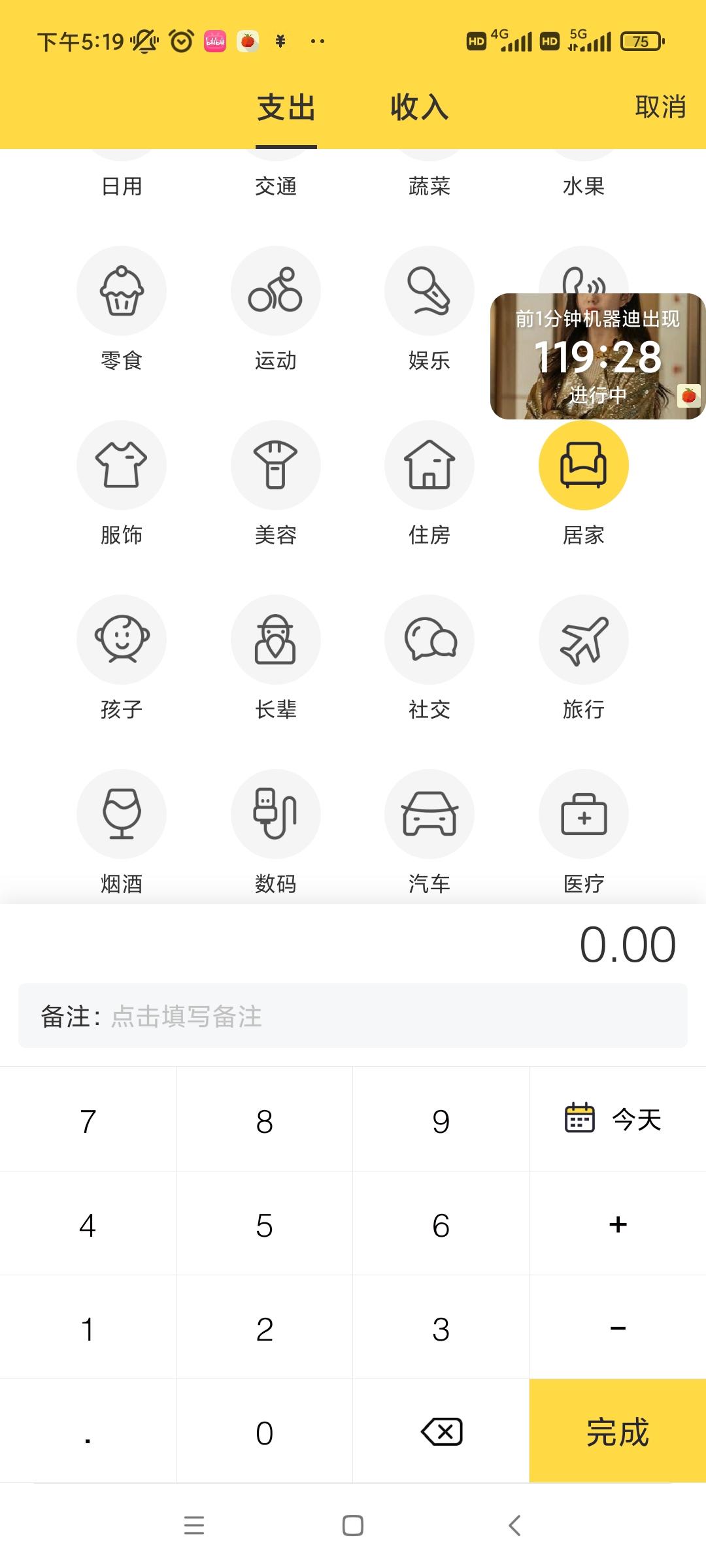Select the 数码 digital category
The image size is (706, 1568).
pos(275,814)
